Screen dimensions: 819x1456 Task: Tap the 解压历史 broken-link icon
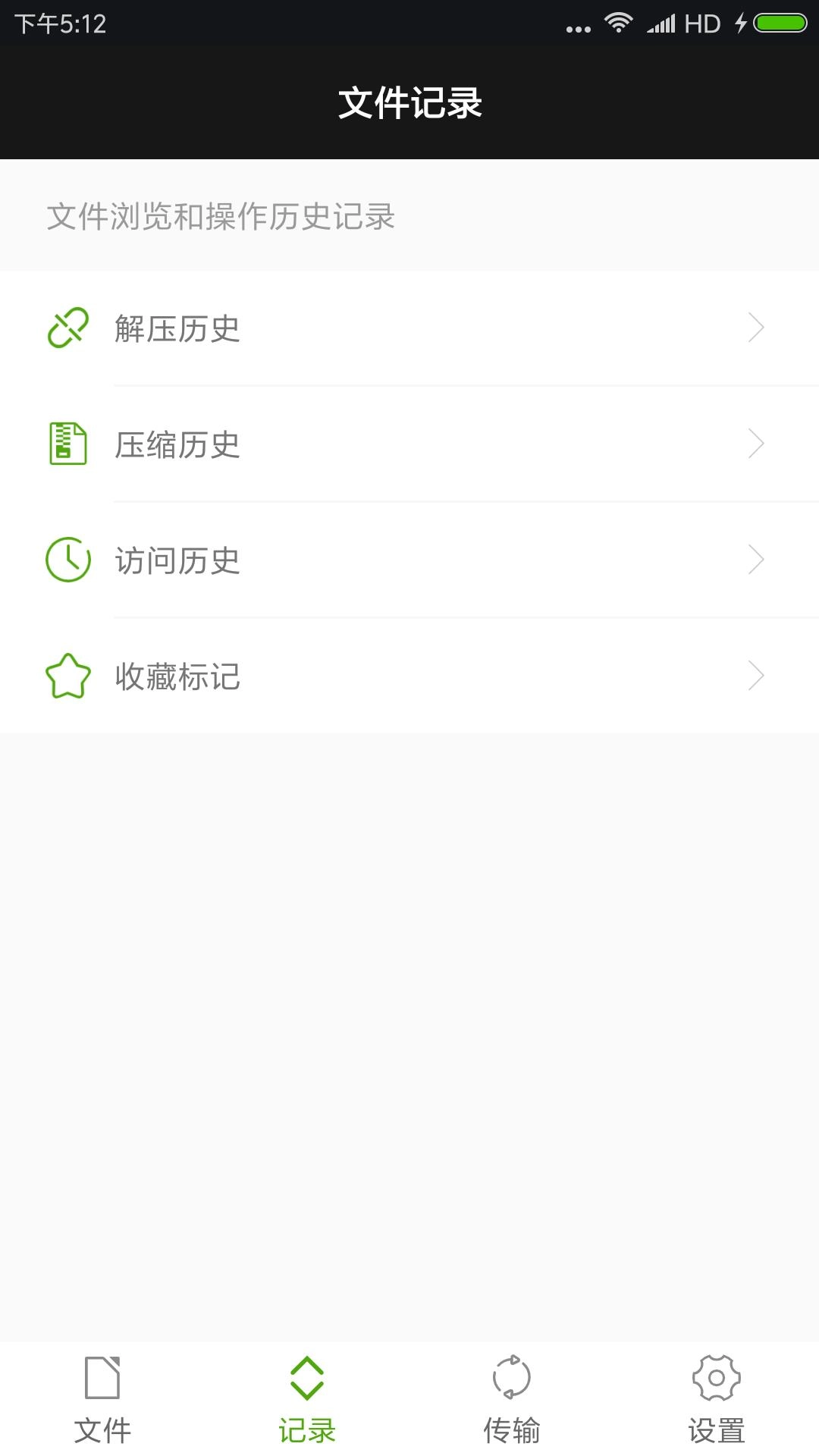click(x=67, y=328)
